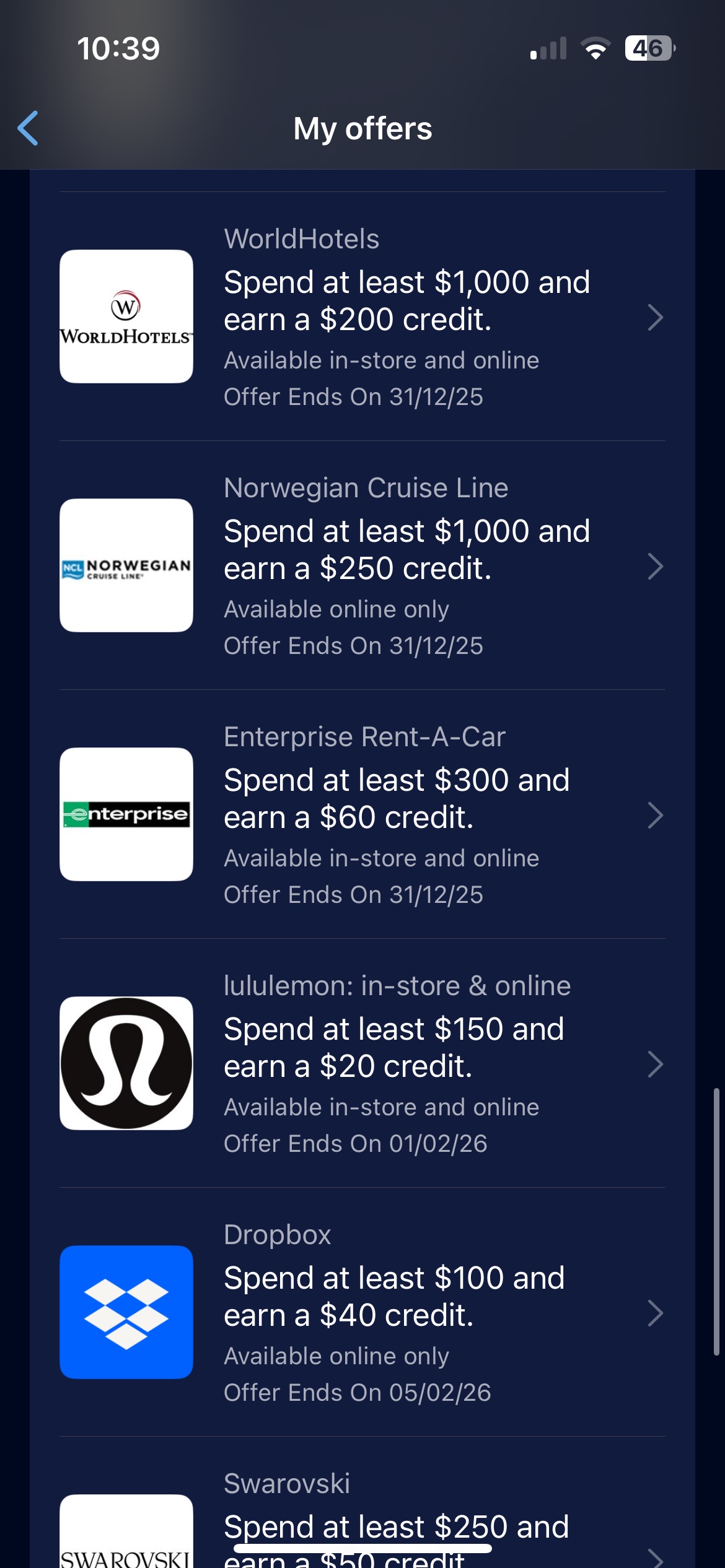Open the WorldHotels offer chevron
725x1568 pixels.
point(656,316)
